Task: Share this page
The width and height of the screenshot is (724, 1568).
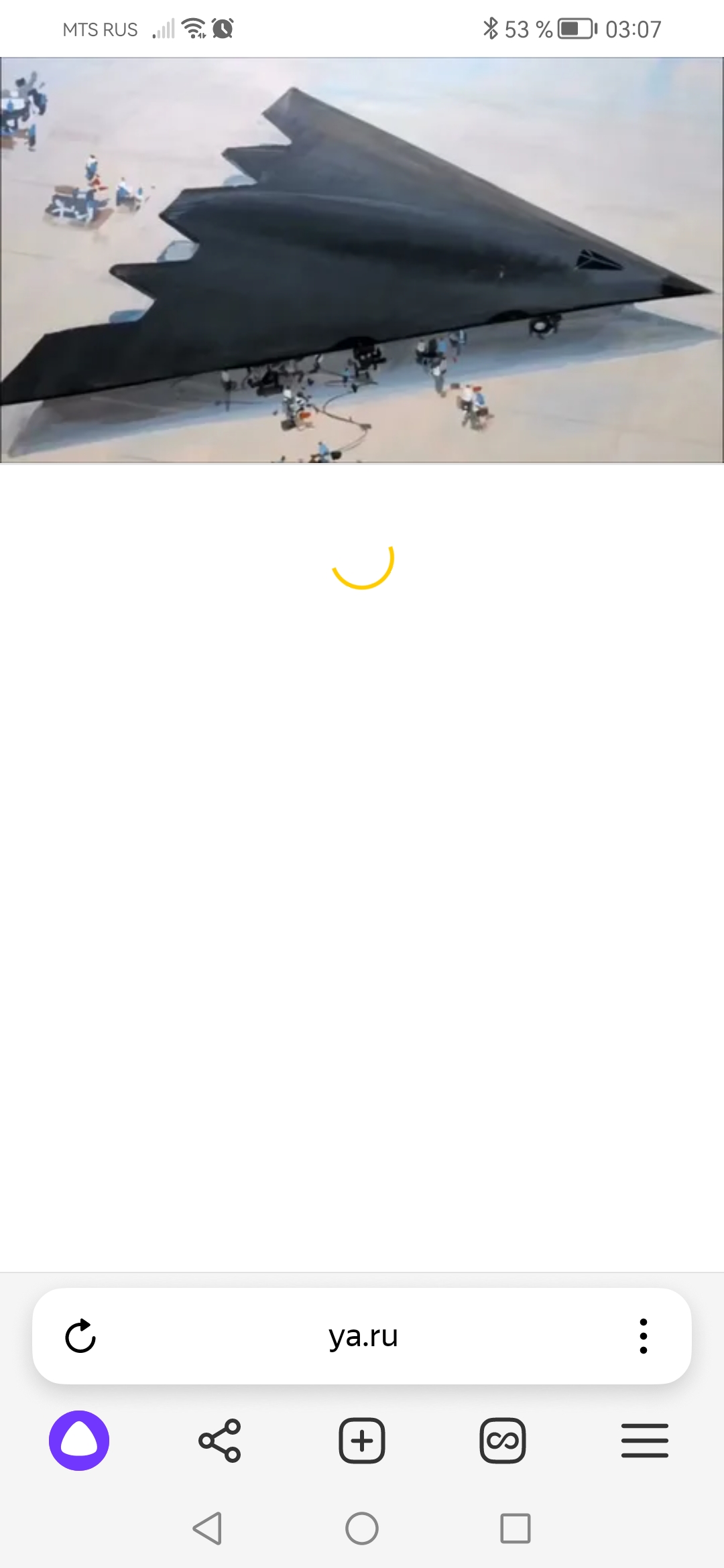Action: pos(220,1440)
